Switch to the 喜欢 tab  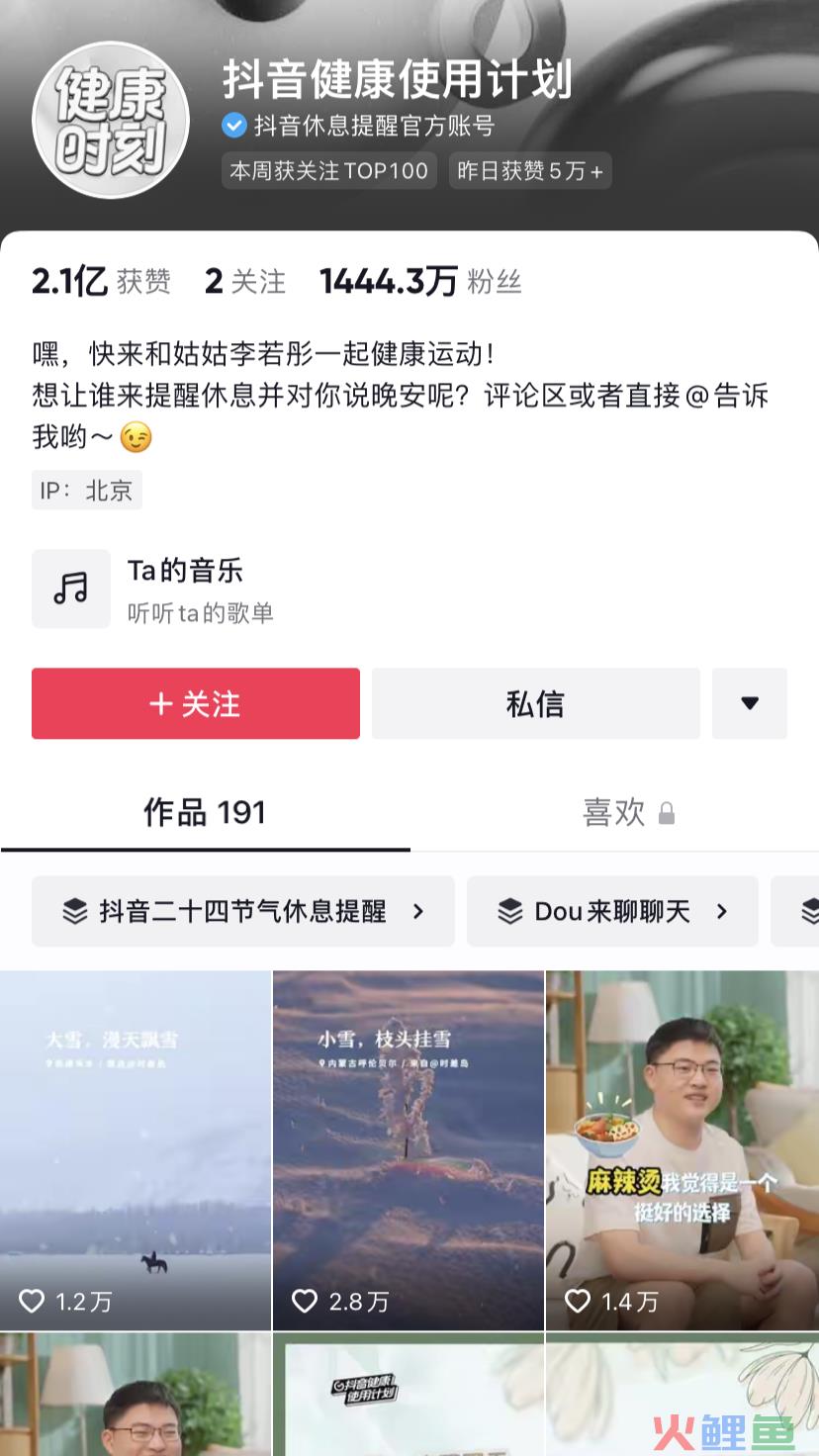point(614,813)
